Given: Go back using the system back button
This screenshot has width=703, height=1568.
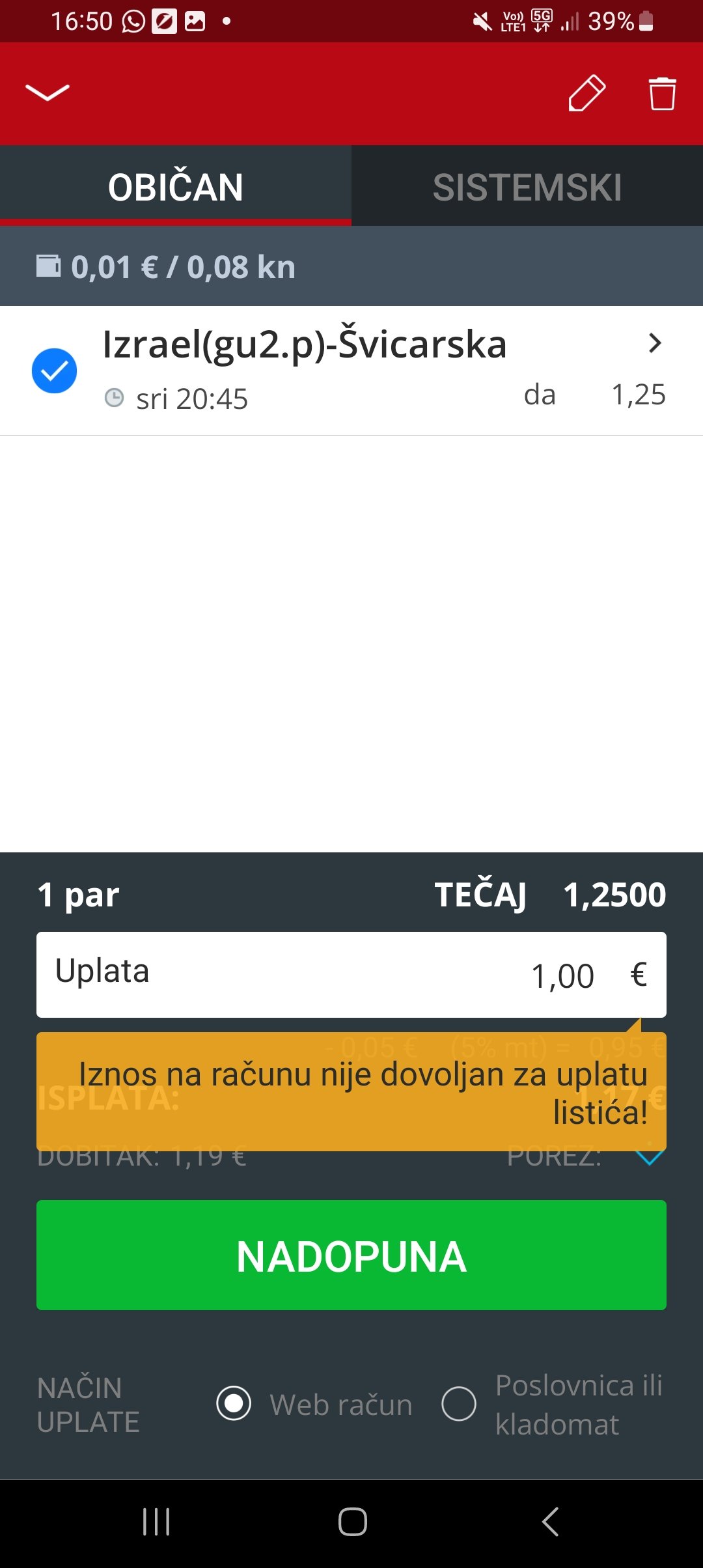Looking at the screenshot, I should (550, 1522).
